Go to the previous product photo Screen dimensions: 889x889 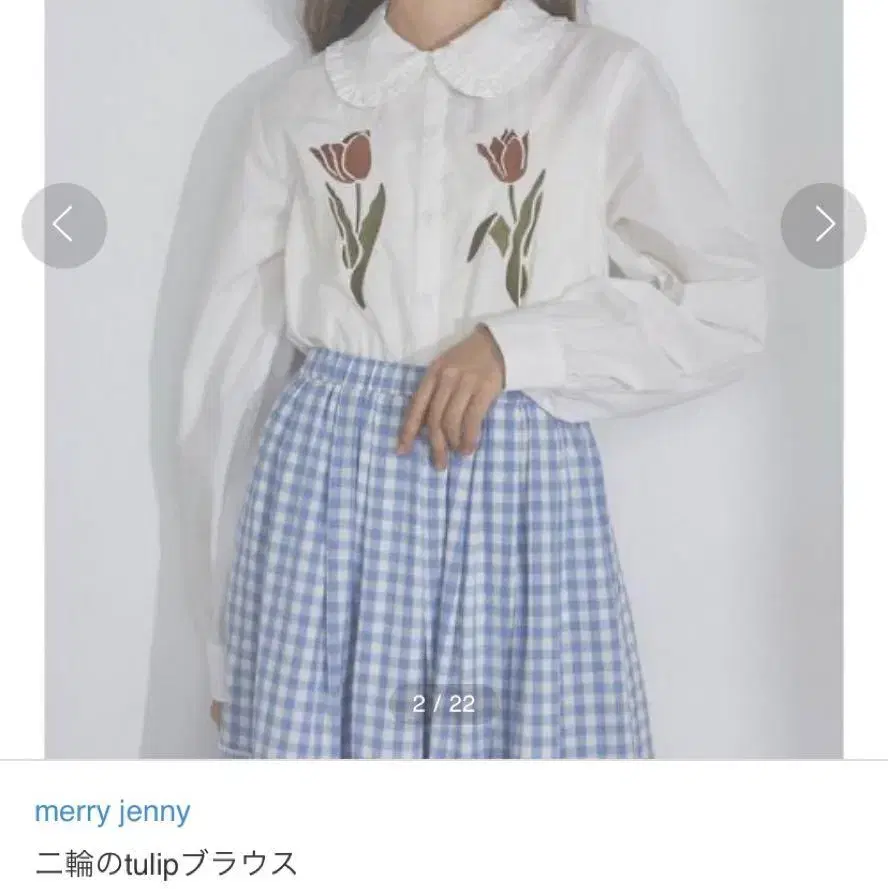64,225
